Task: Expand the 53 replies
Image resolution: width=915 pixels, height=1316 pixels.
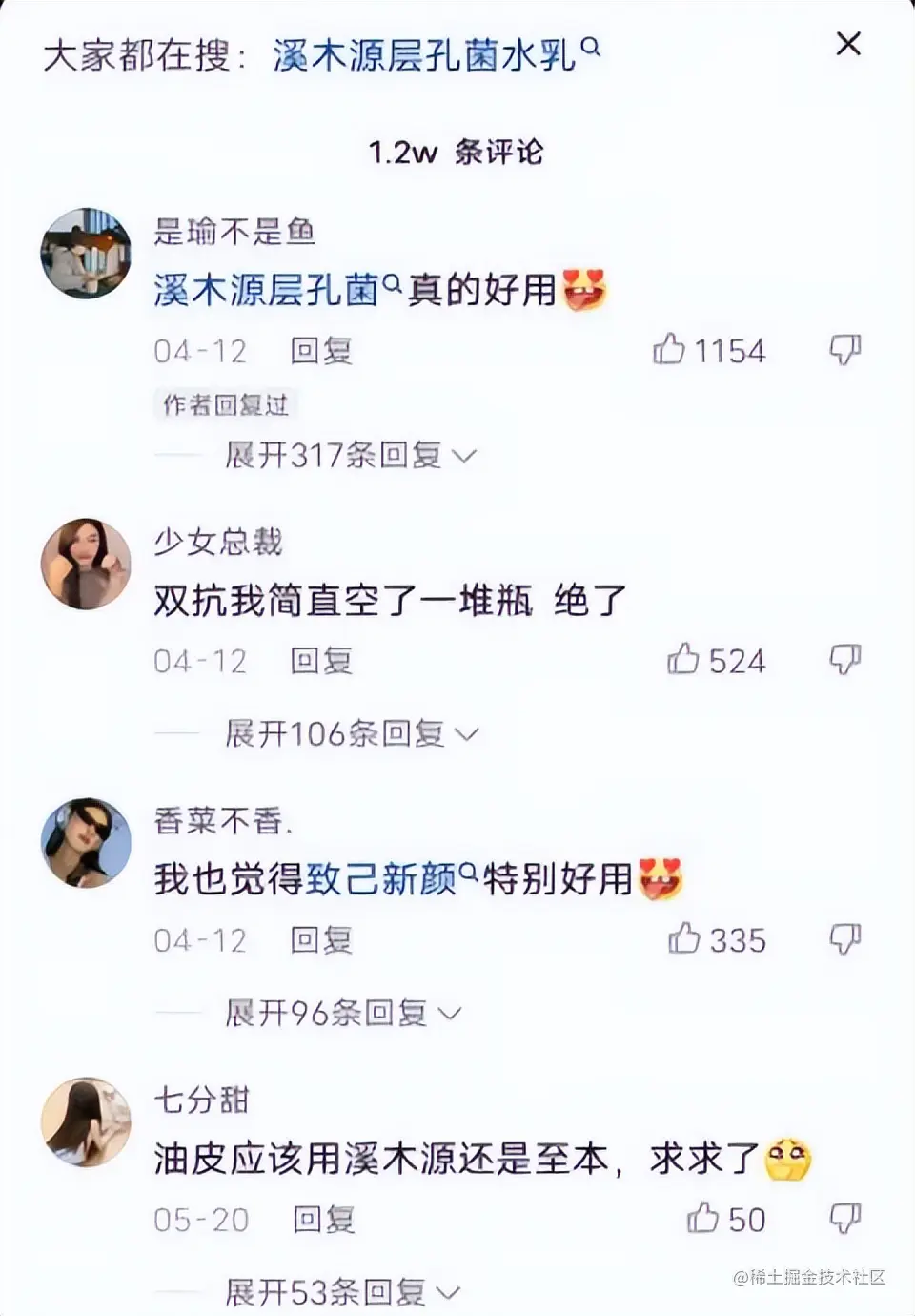Action: (341, 1292)
